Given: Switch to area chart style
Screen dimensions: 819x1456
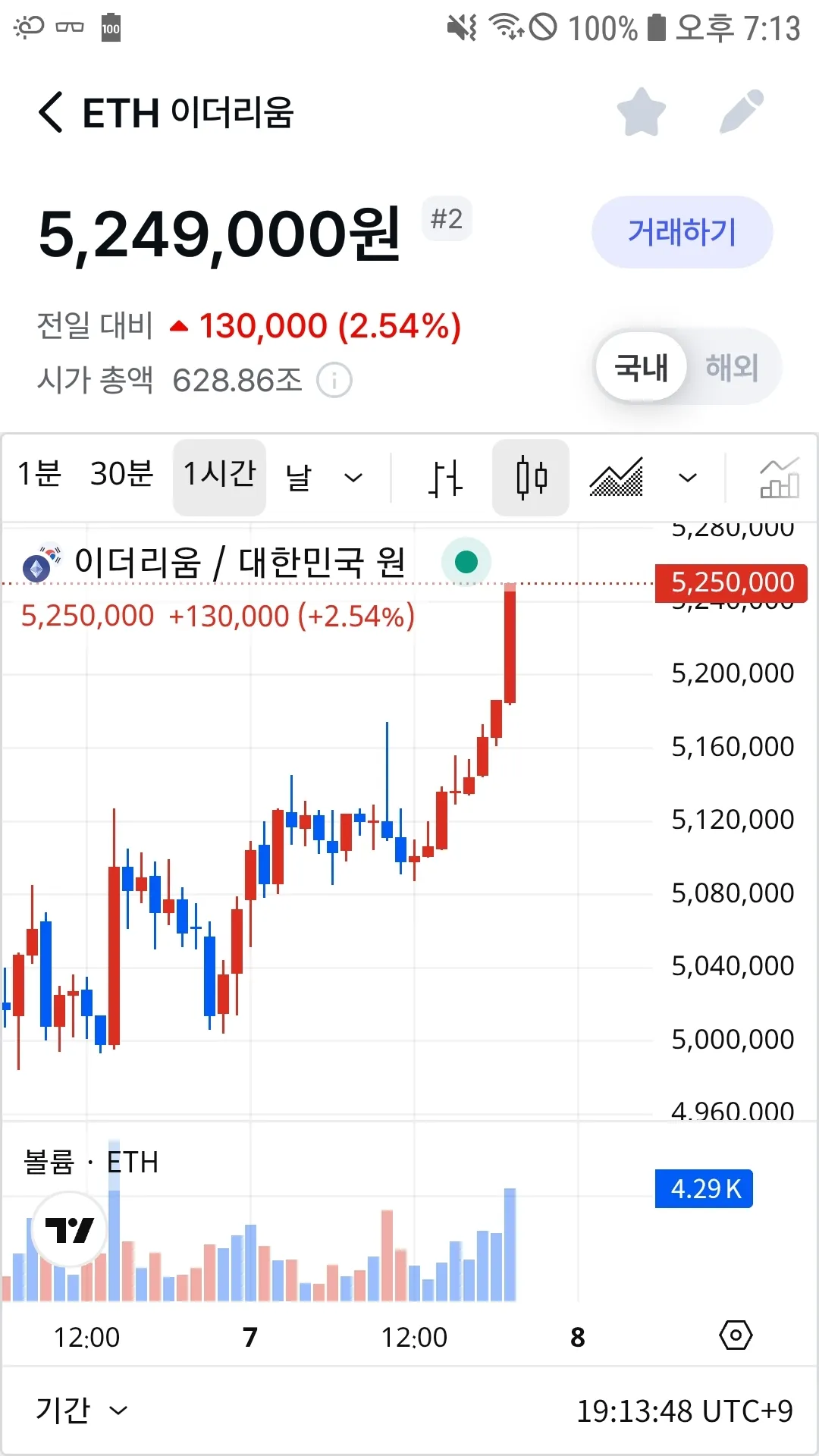Looking at the screenshot, I should (616, 478).
